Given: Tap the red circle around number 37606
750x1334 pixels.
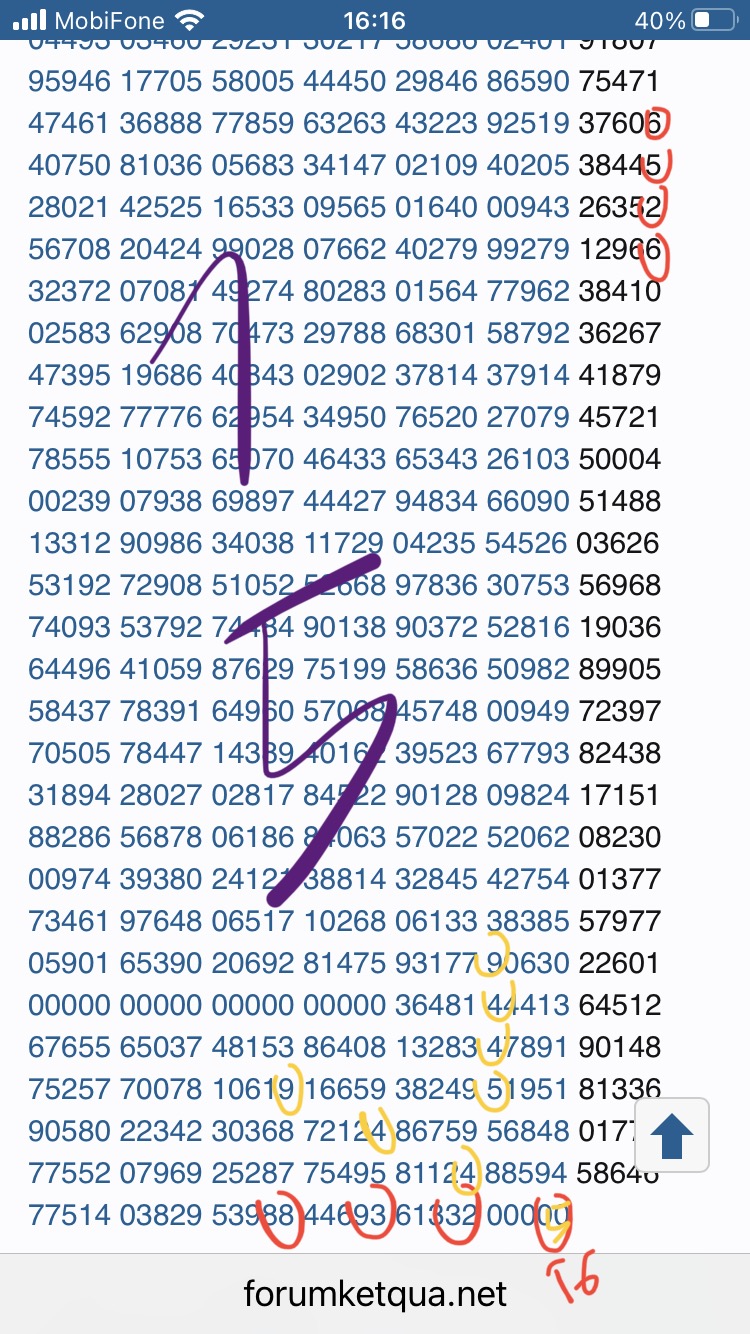Looking at the screenshot, I should 657,123.
